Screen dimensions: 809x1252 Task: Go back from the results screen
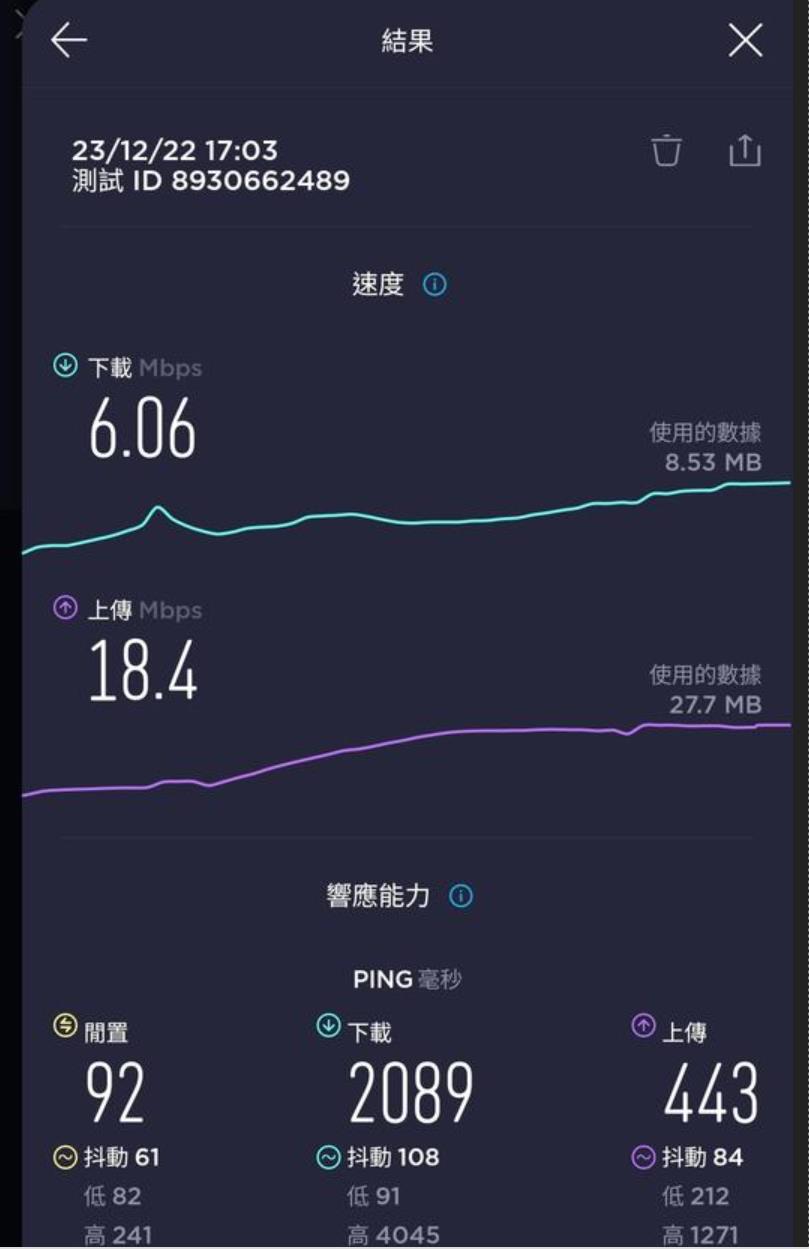coord(69,41)
